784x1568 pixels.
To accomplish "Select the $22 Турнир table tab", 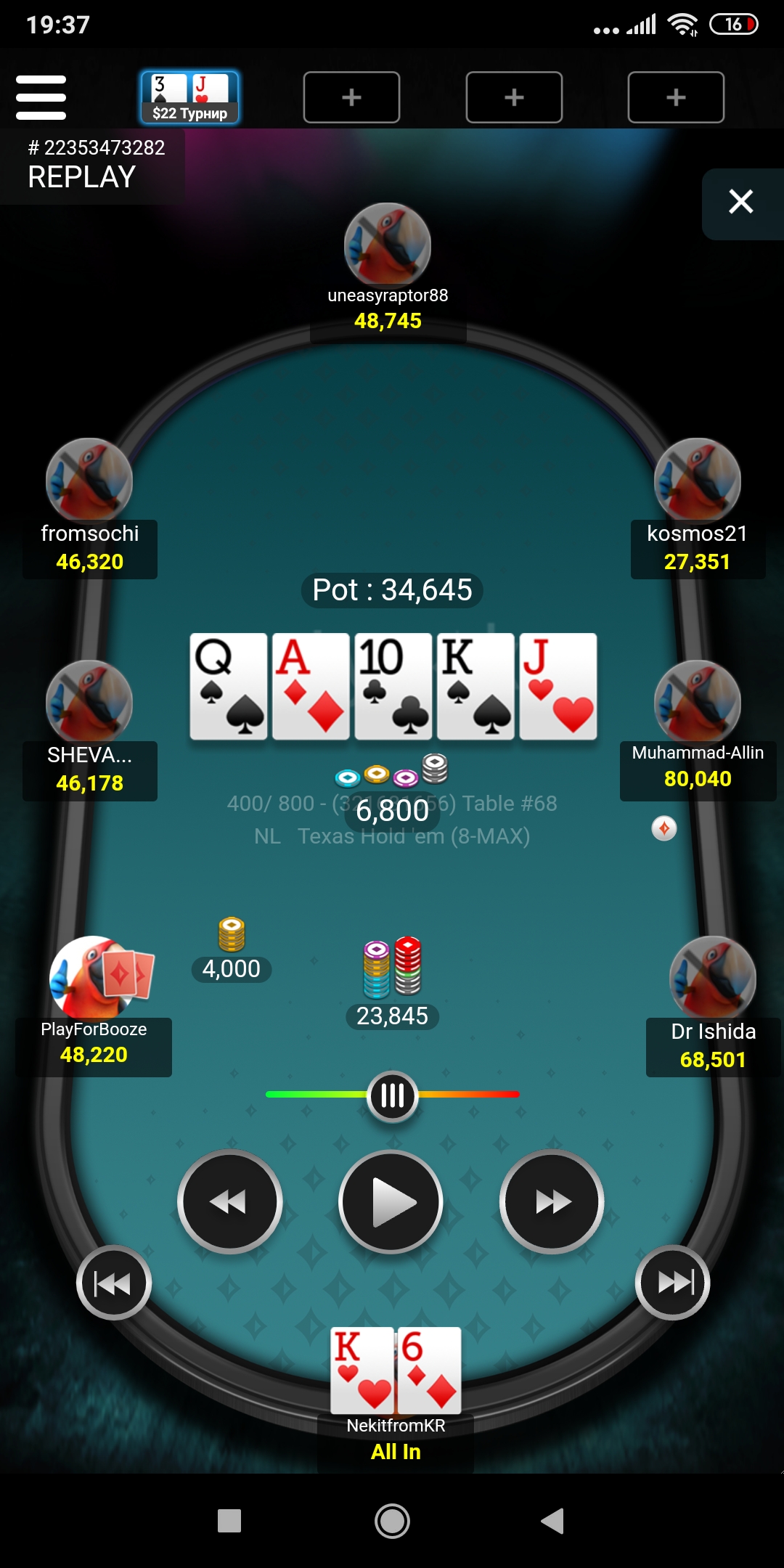I will point(189,97).
